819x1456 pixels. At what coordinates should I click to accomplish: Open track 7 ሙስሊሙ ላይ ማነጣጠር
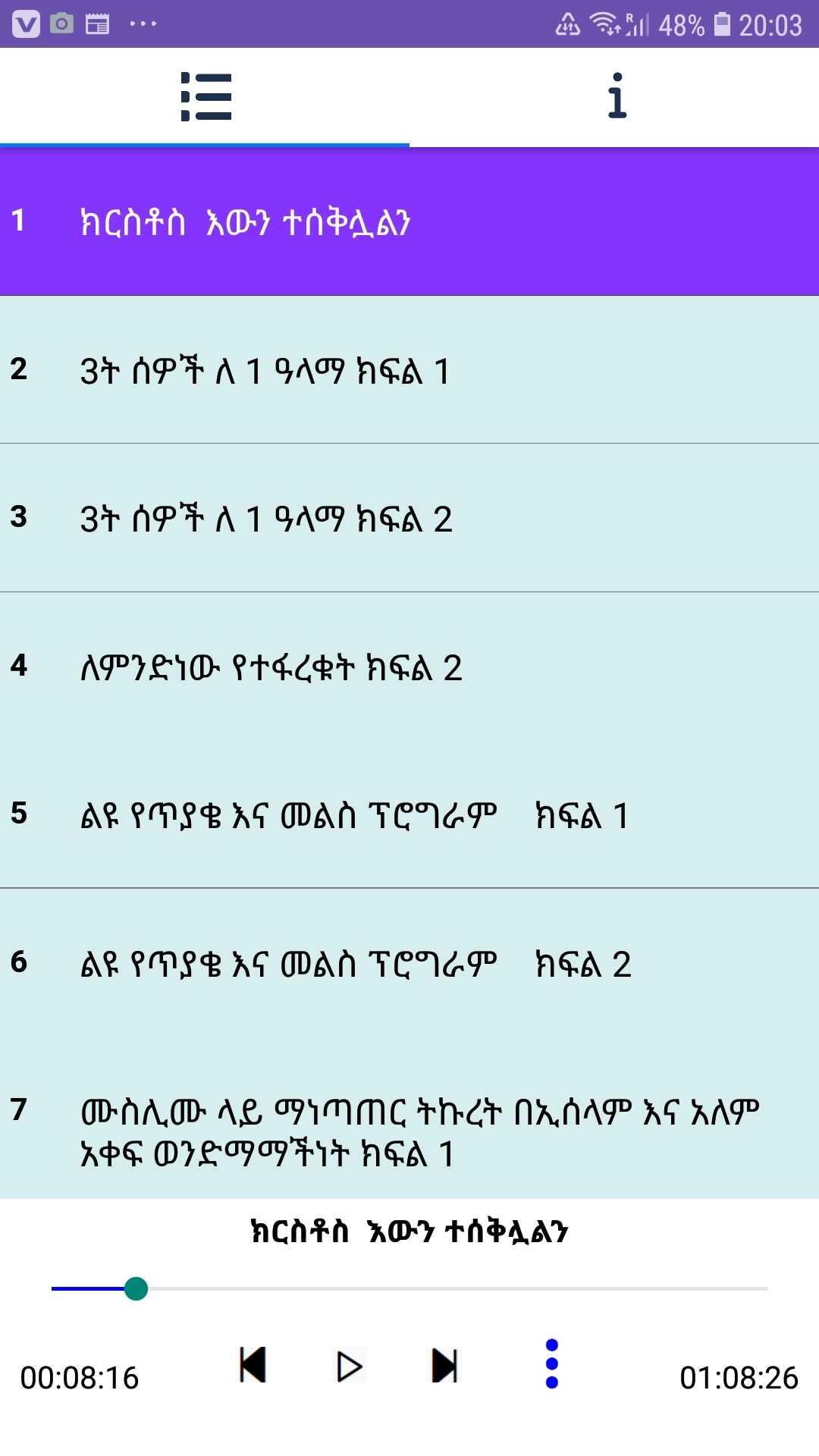tap(409, 1130)
